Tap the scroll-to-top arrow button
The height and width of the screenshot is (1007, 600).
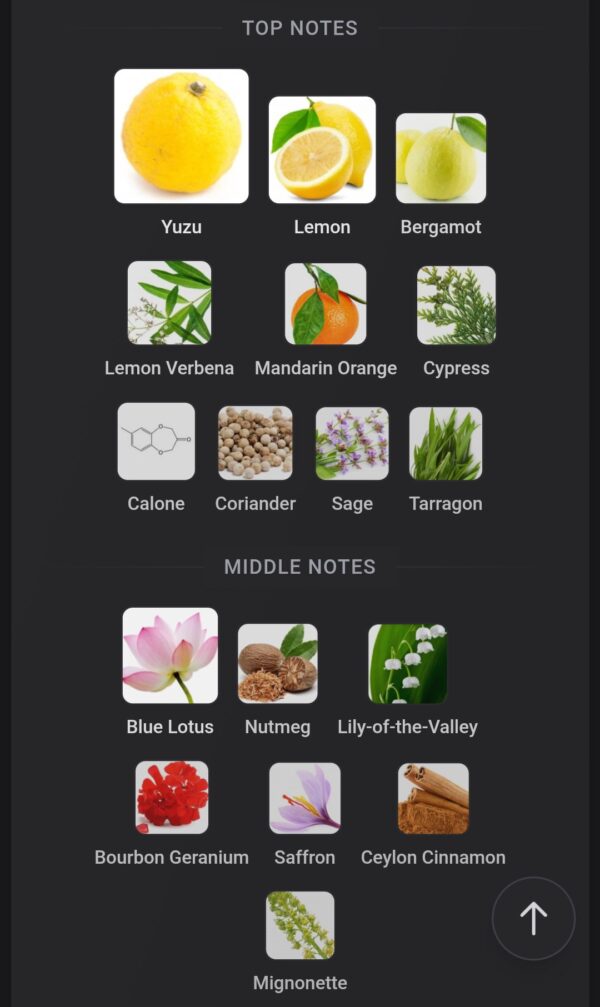pyautogui.click(x=533, y=919)
